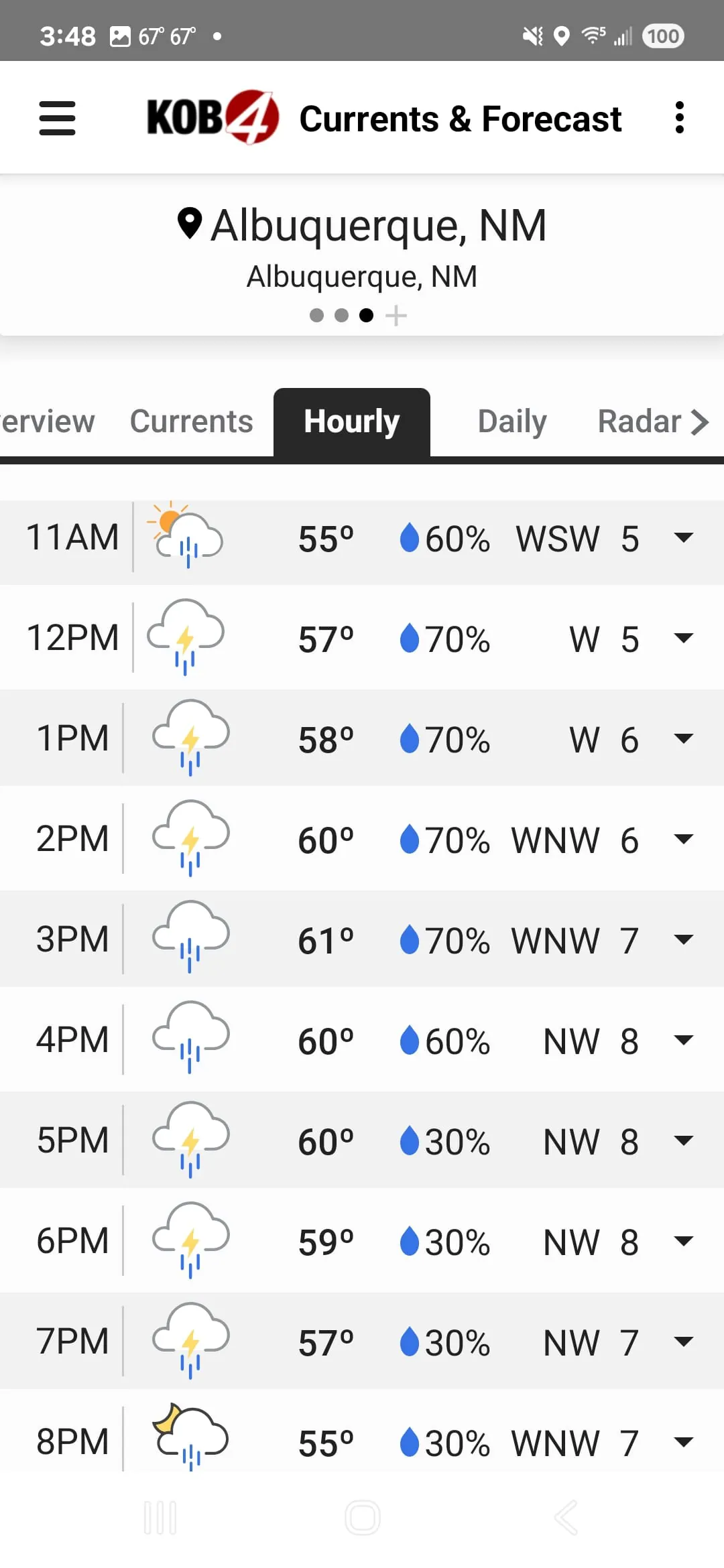Select the 11AM partly sunny rain icon
The image size is (724, 1568).
click(x=186, y=536)
